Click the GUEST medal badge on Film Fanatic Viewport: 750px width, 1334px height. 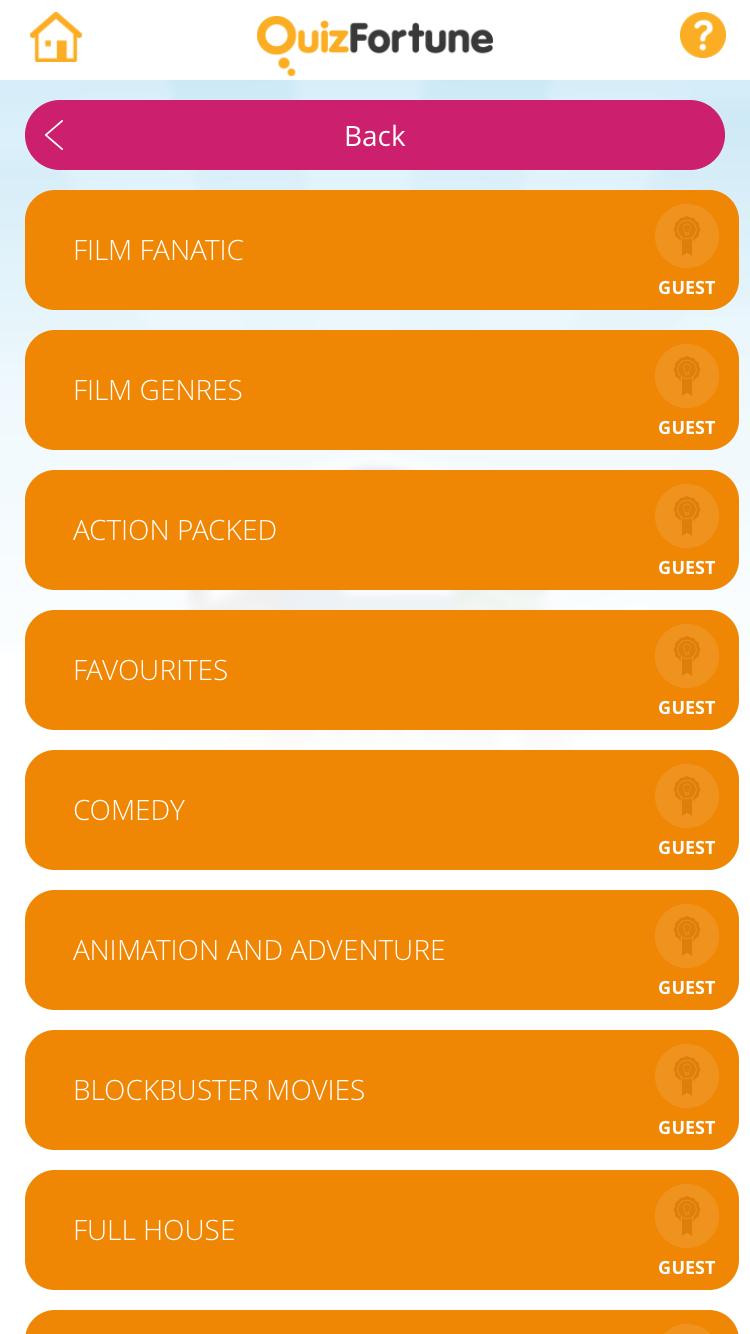686,236
